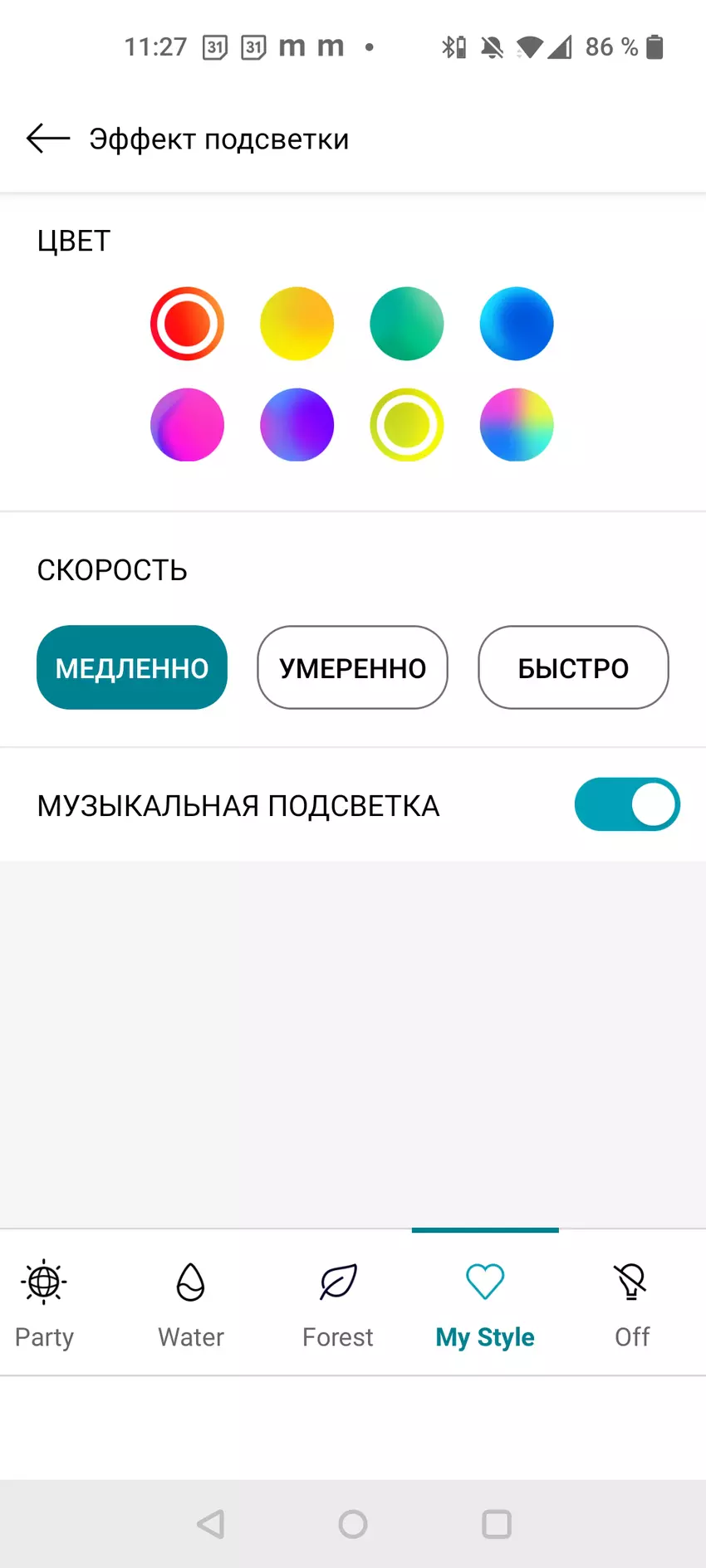Tap the My Style heart icon
Image resolution: width=706 pixels, height=1568 pixels.
click(x=485, y=1281)
